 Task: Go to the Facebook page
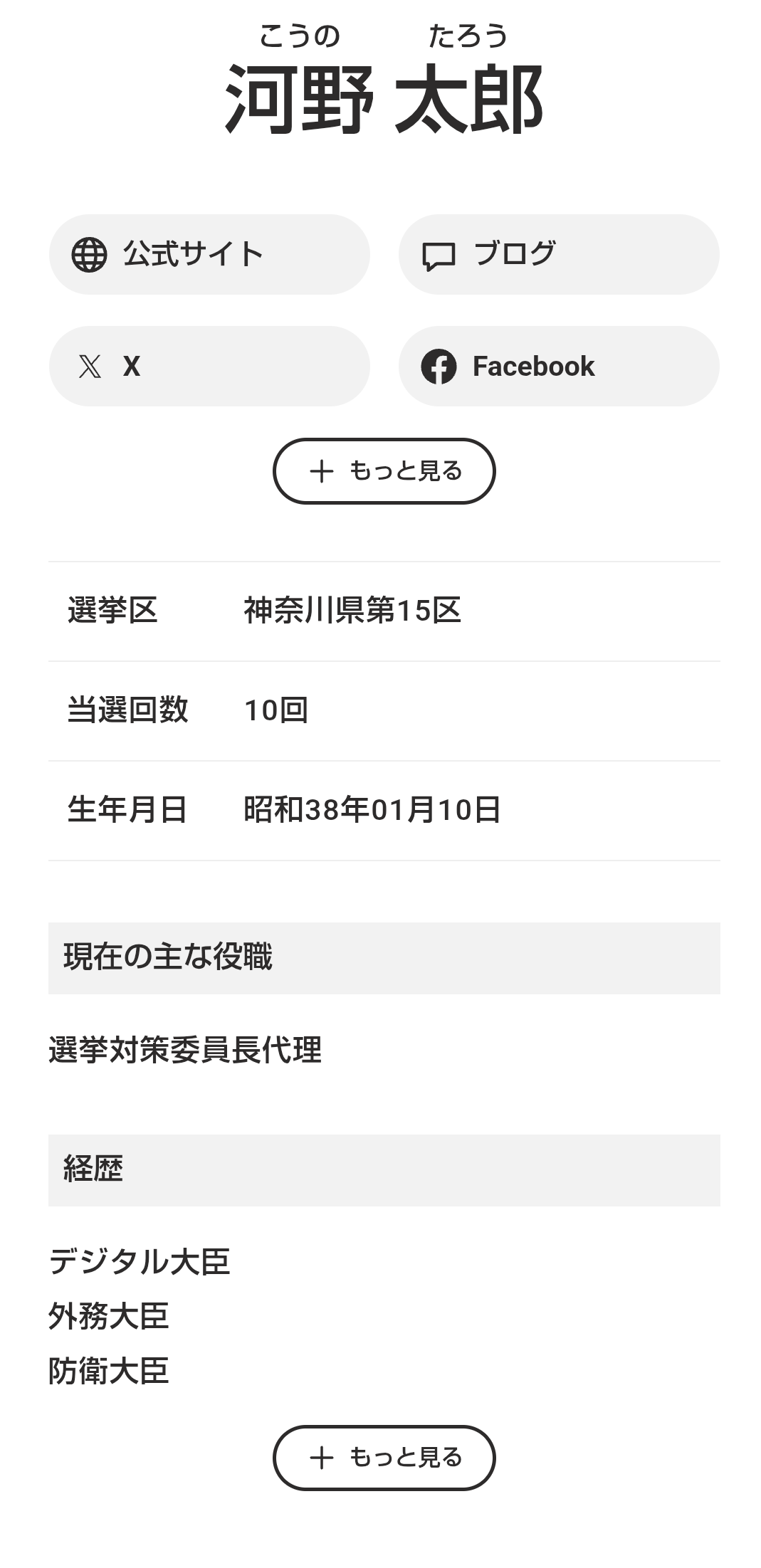pyautogui.click(x=559, y=366)
